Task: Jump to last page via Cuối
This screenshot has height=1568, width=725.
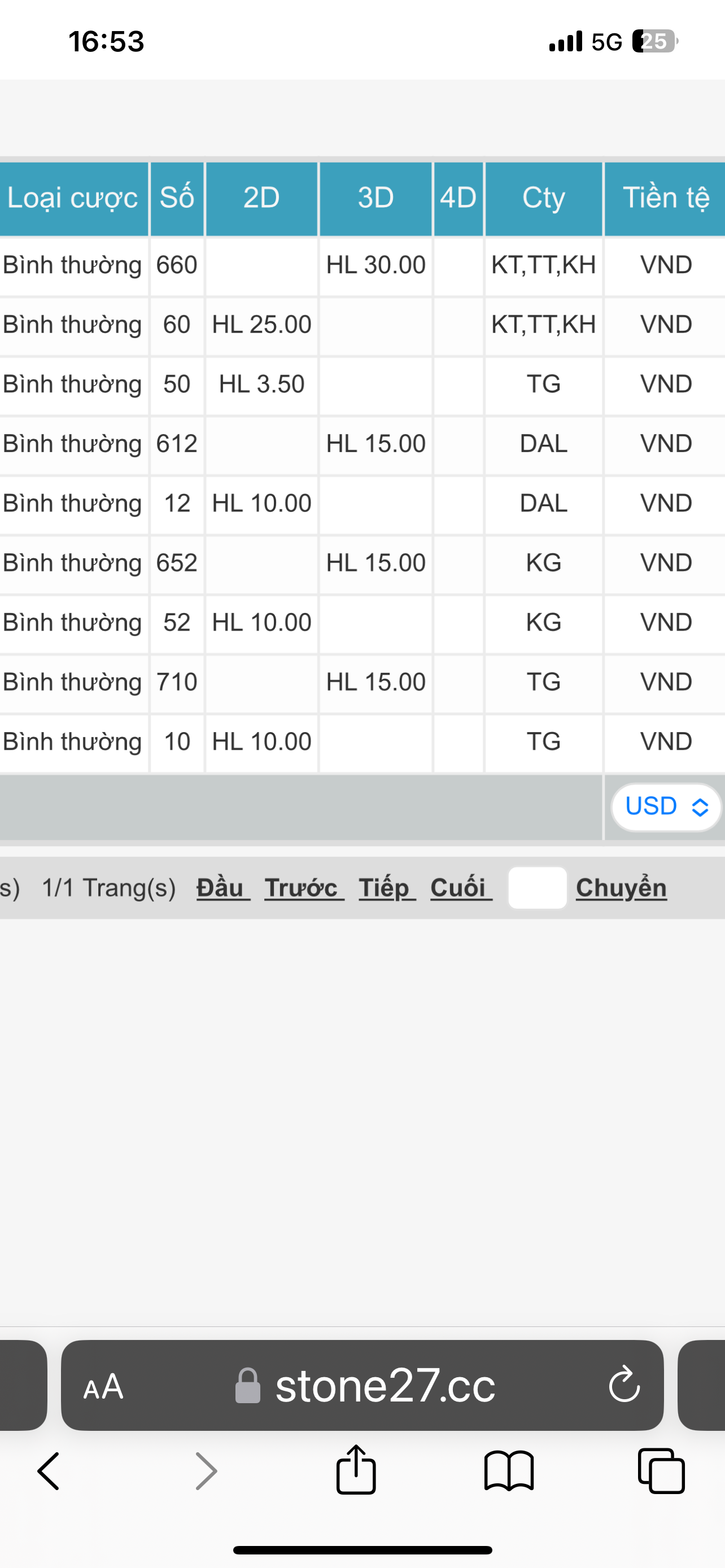Action: tap(461, 887)
